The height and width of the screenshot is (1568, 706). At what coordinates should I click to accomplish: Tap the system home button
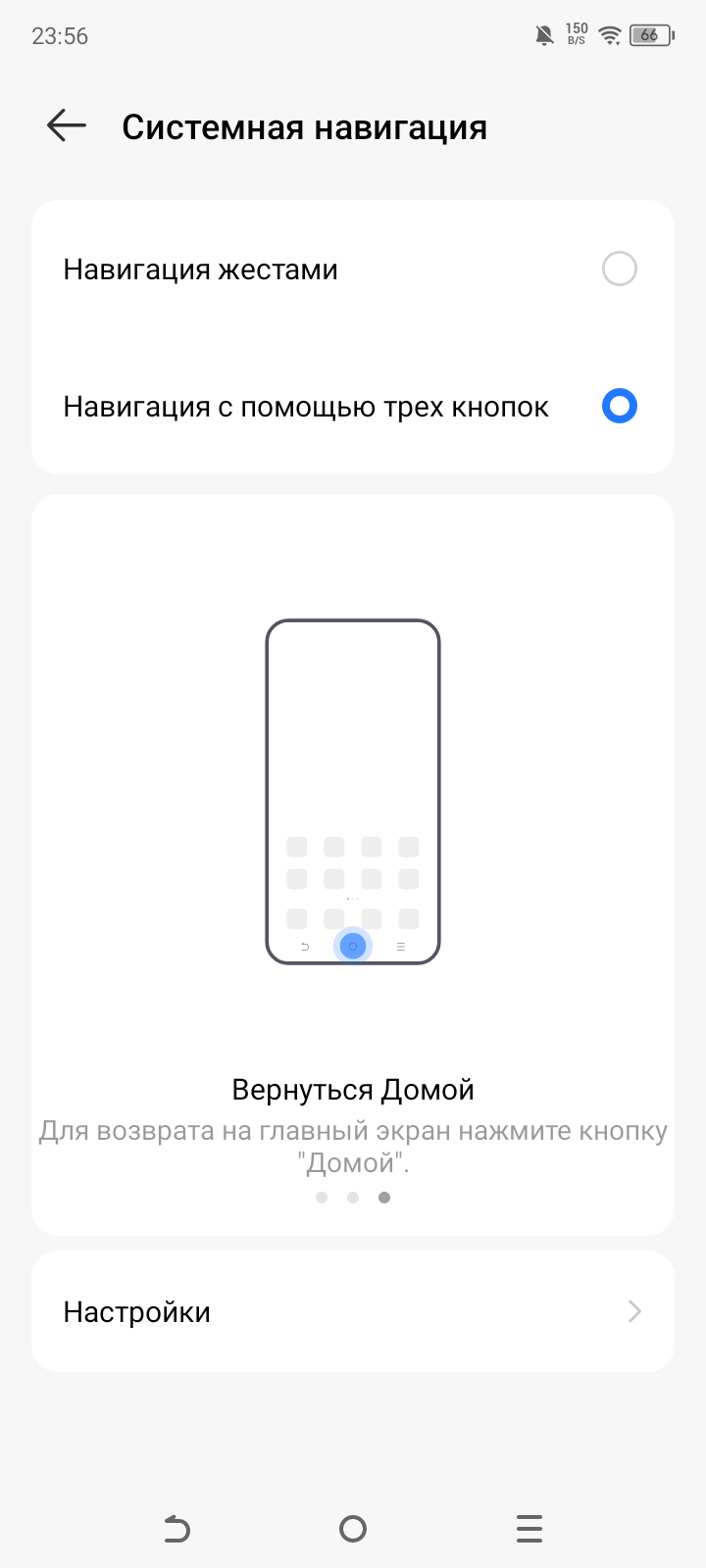(353, 1529)
